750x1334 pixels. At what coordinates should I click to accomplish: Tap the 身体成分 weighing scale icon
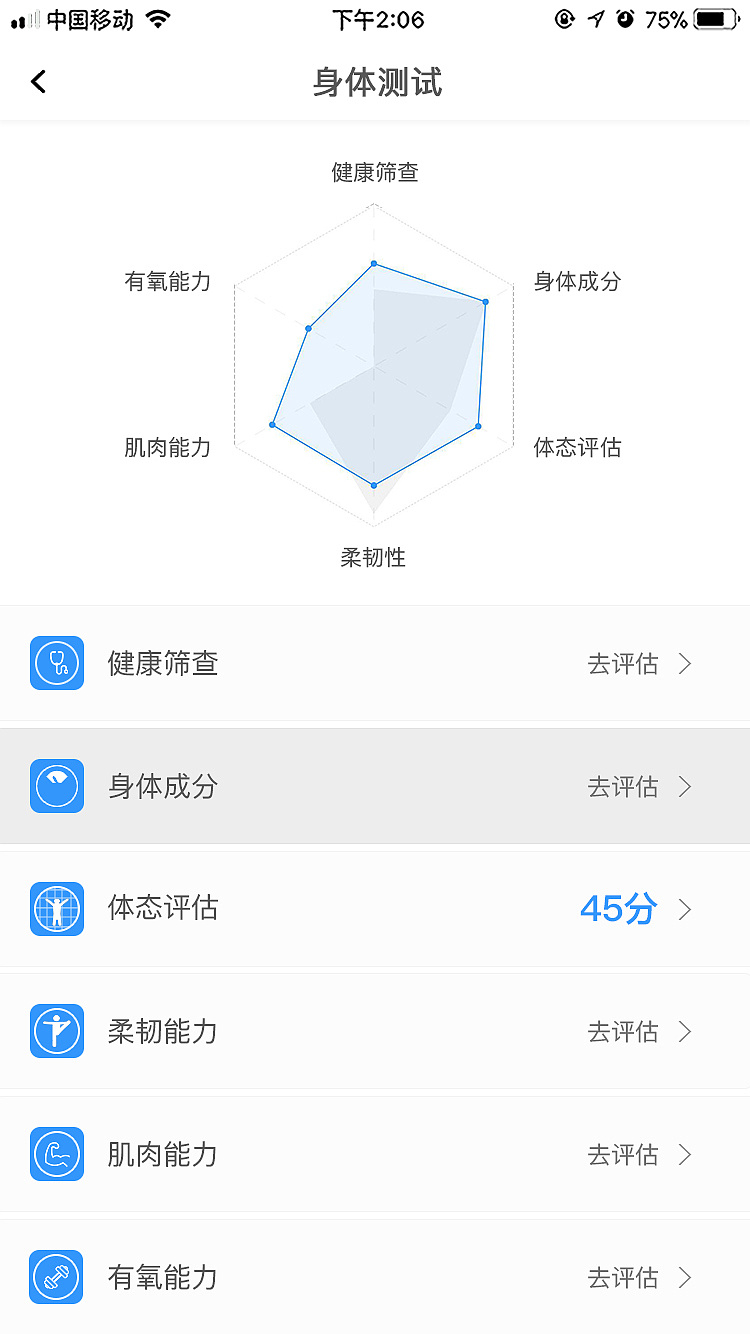pyautogui.click(x=57, y=786)
